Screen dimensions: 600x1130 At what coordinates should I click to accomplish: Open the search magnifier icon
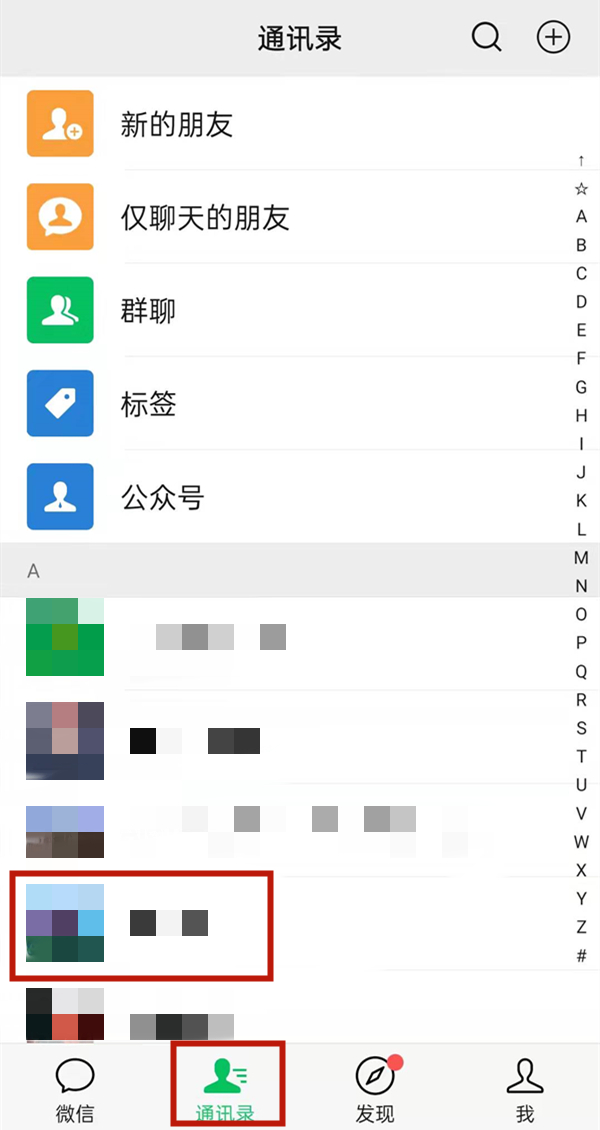(486, 38)
